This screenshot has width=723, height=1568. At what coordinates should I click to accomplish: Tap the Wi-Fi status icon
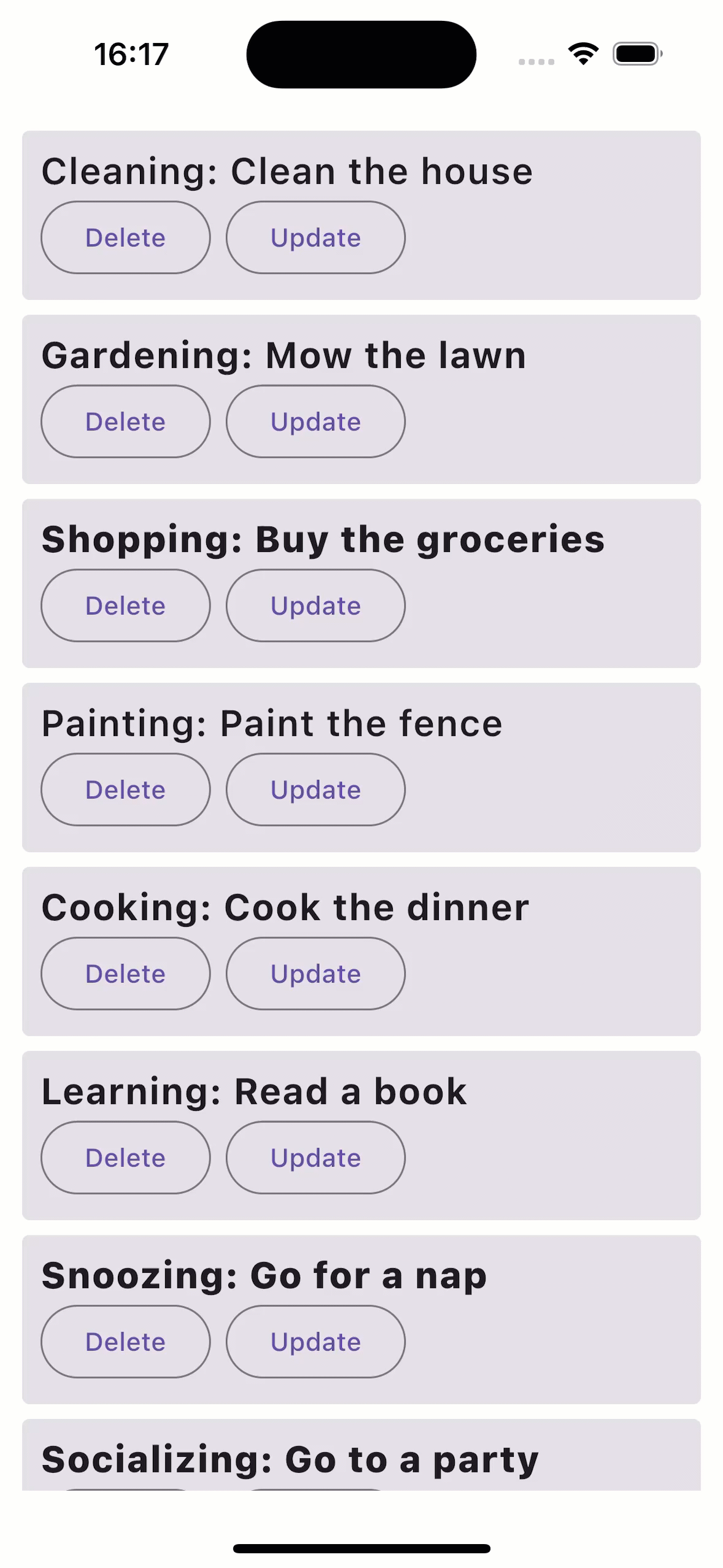[582, 54]
